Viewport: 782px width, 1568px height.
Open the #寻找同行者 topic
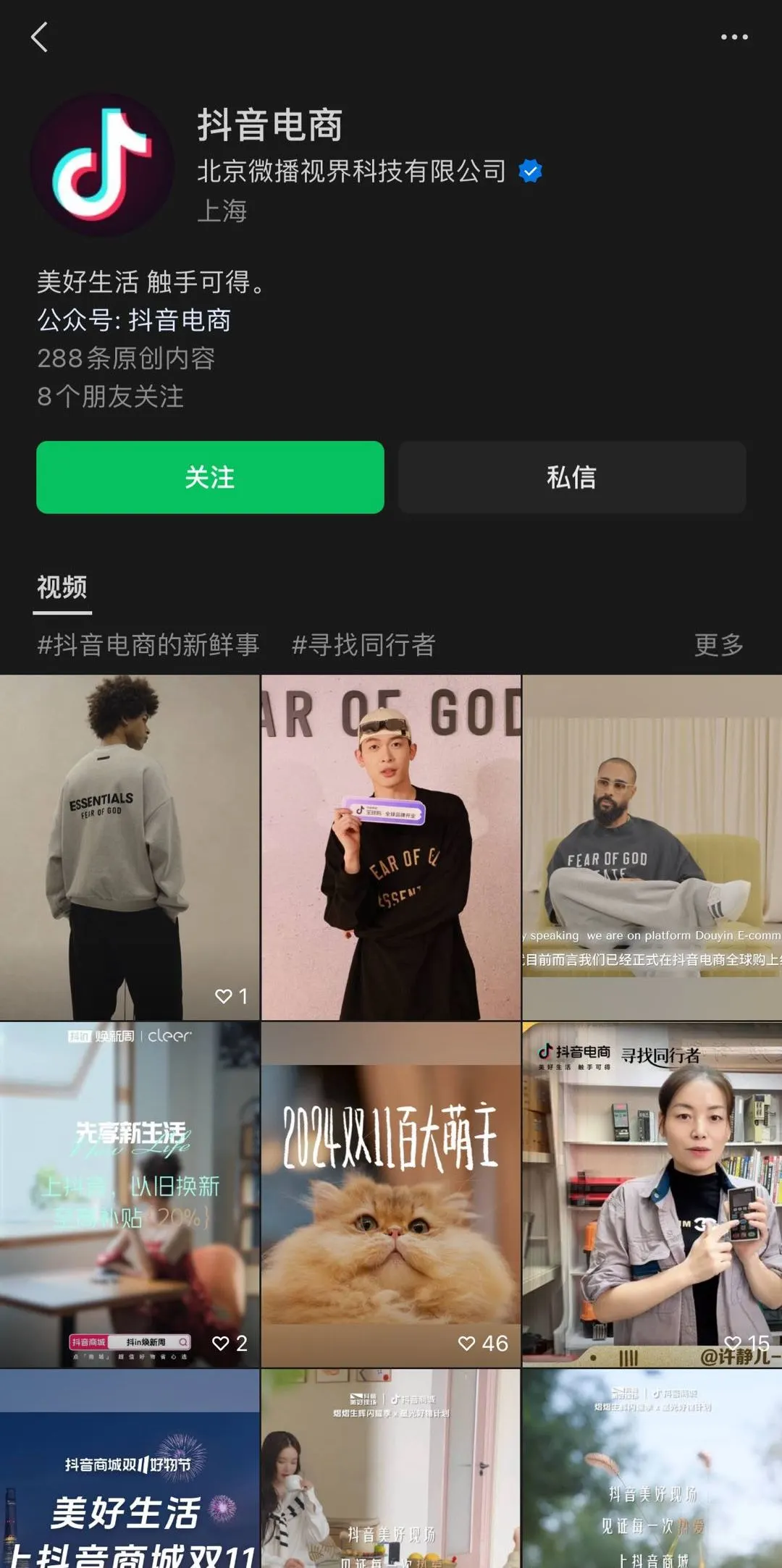click(x=363, y=644)
